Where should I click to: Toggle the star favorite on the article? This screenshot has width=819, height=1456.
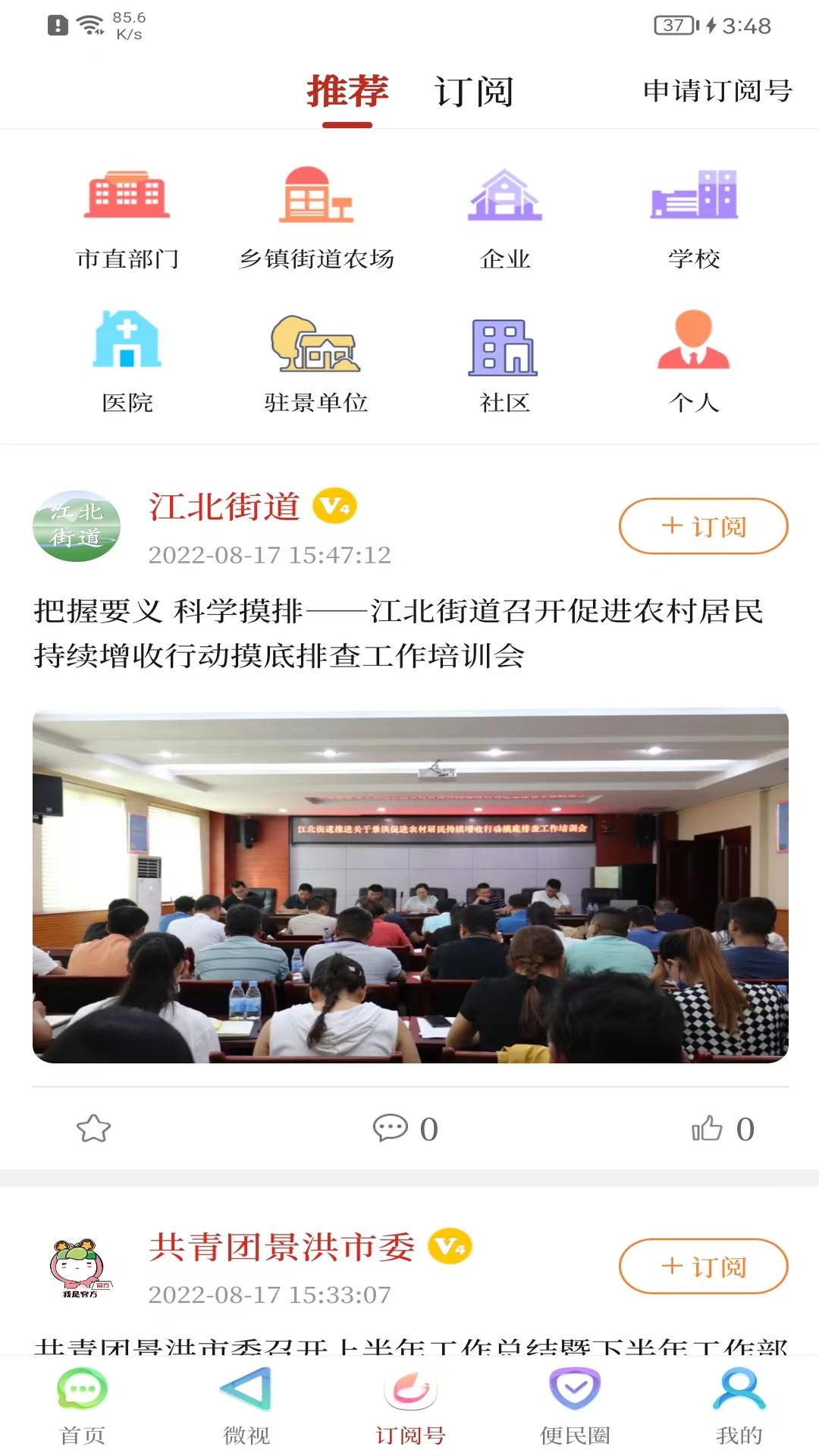tap(93, 1128)
